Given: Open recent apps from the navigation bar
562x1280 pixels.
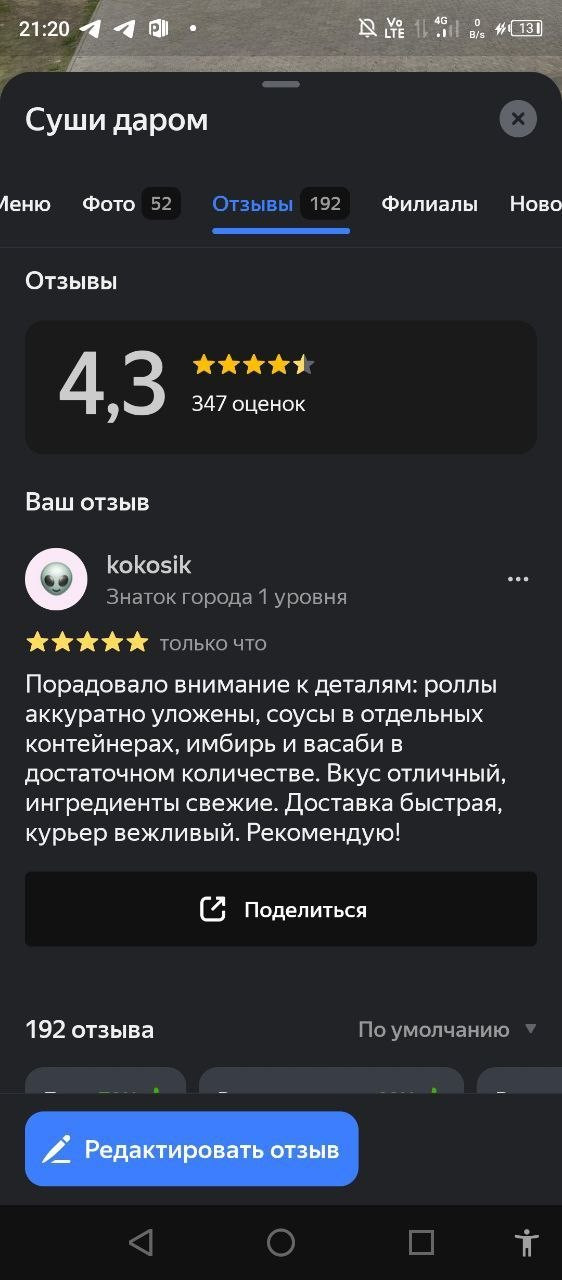Looking at the screenshot, I should [421, 1242].
